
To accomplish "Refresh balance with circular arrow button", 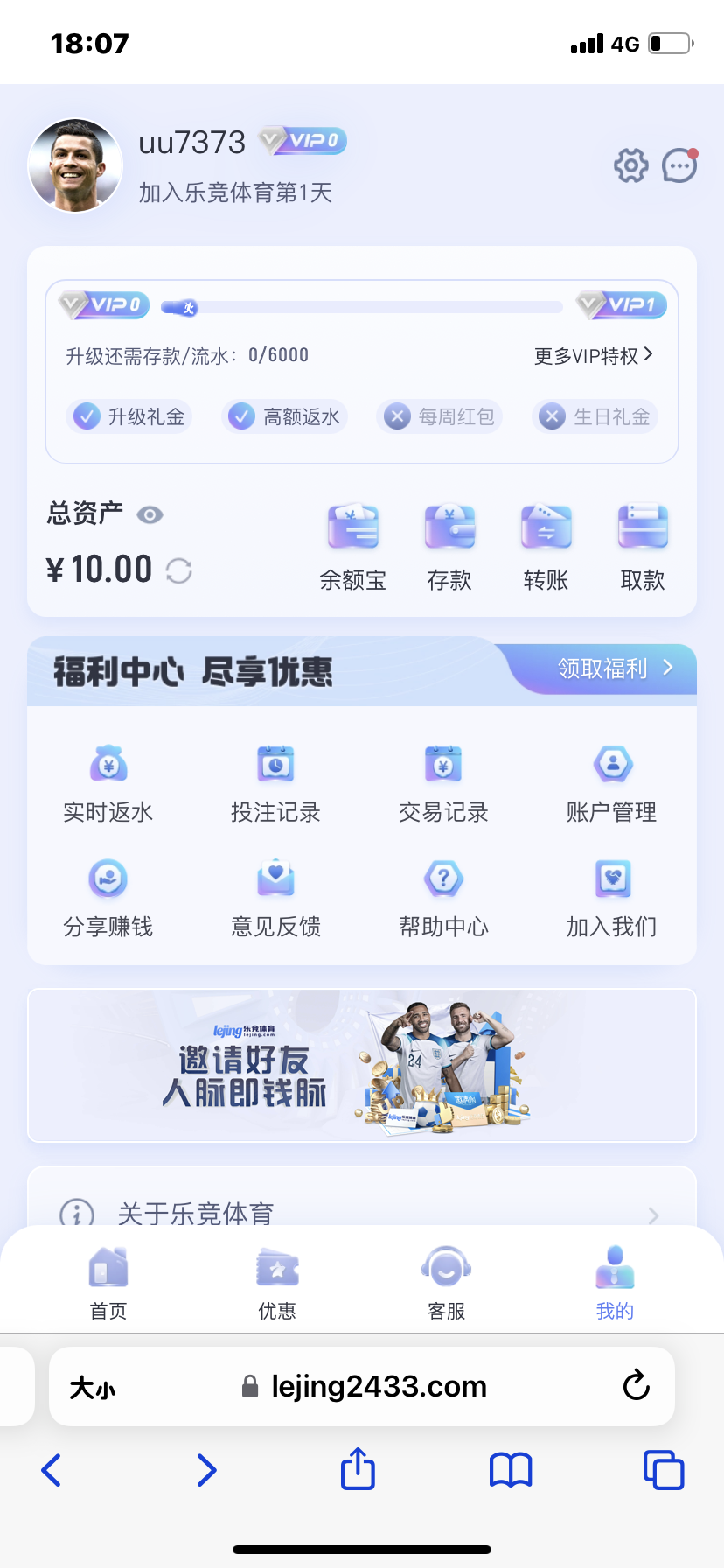I will pos(179,570).
